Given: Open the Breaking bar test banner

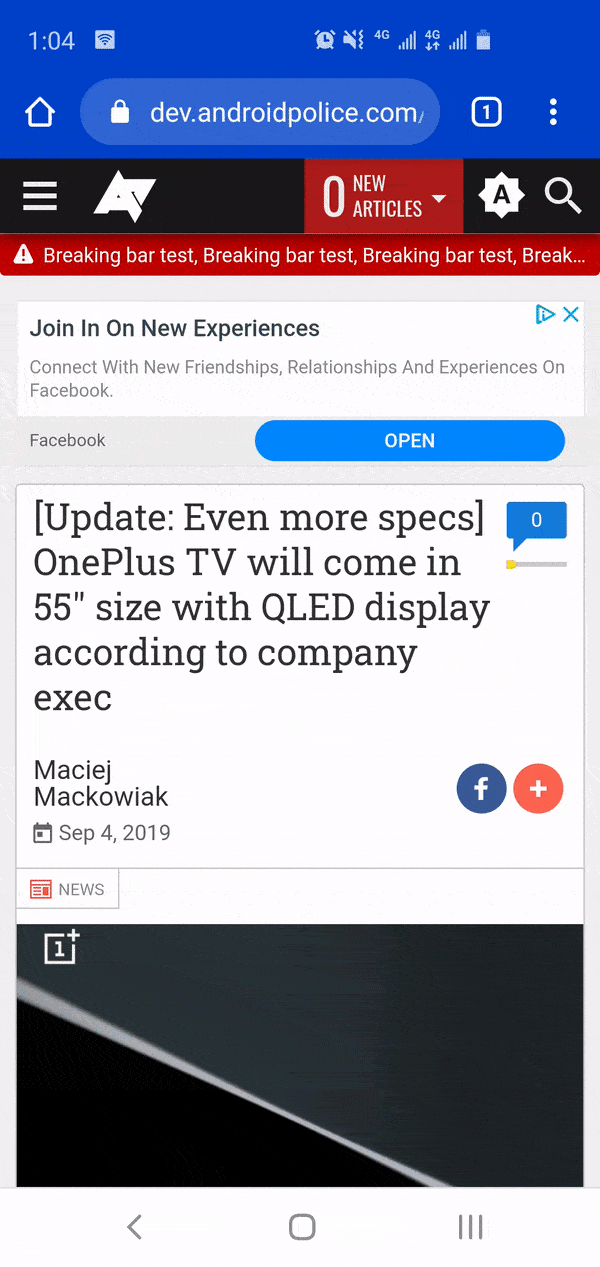Looking at the screenshot, I should pyautogui.click(x=300, y=256).
